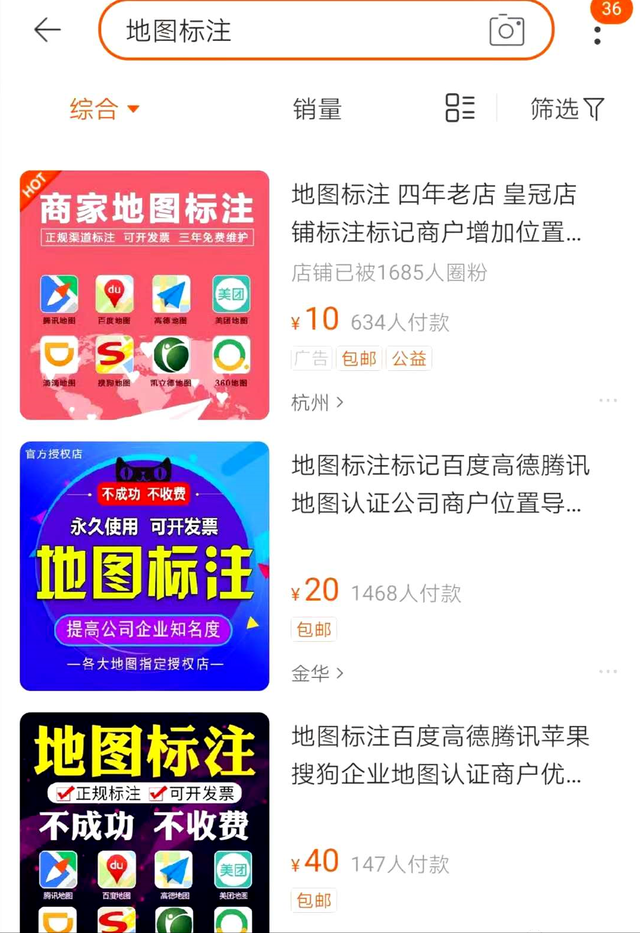Go back with the arrow icon
Viewport: 640px width, 933px height.
click(47, 30)
